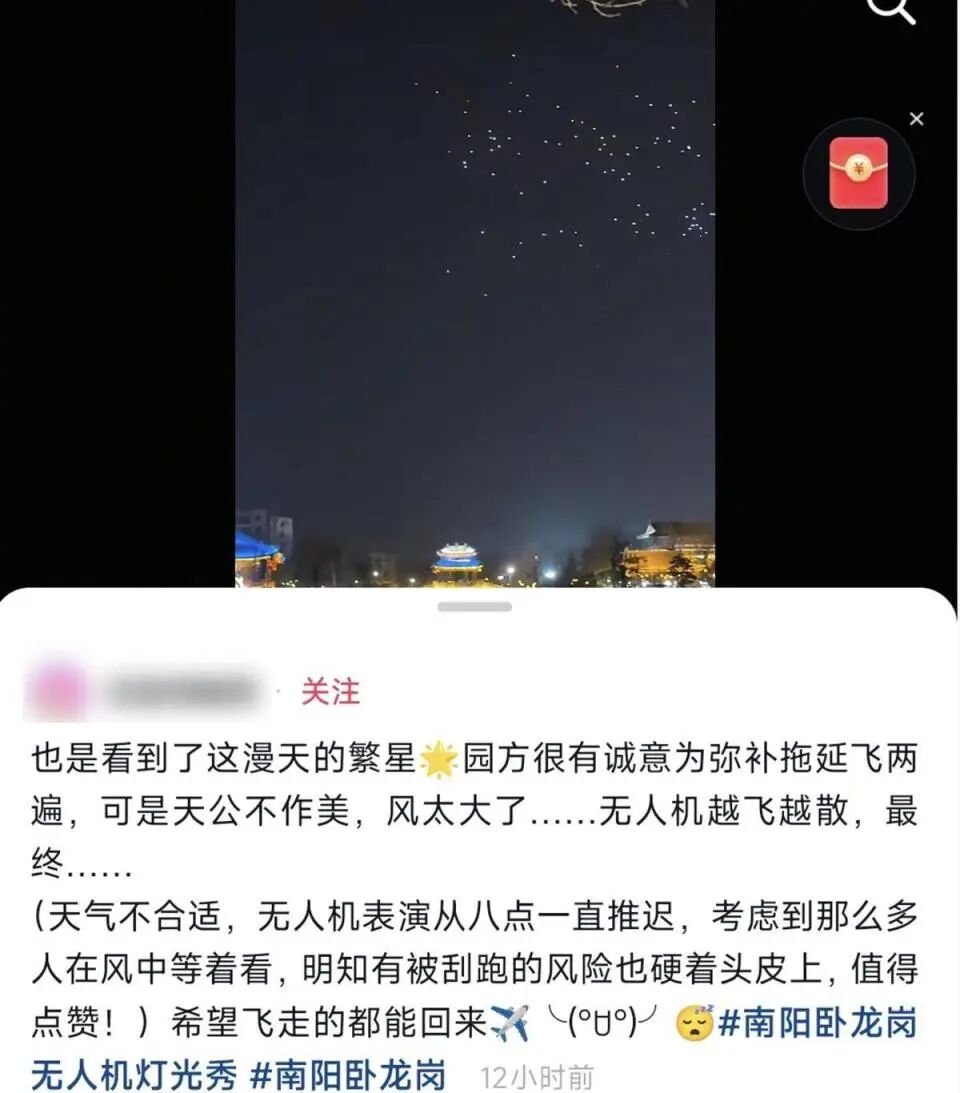Open the red envelope reward

click(x=858, y=172)
